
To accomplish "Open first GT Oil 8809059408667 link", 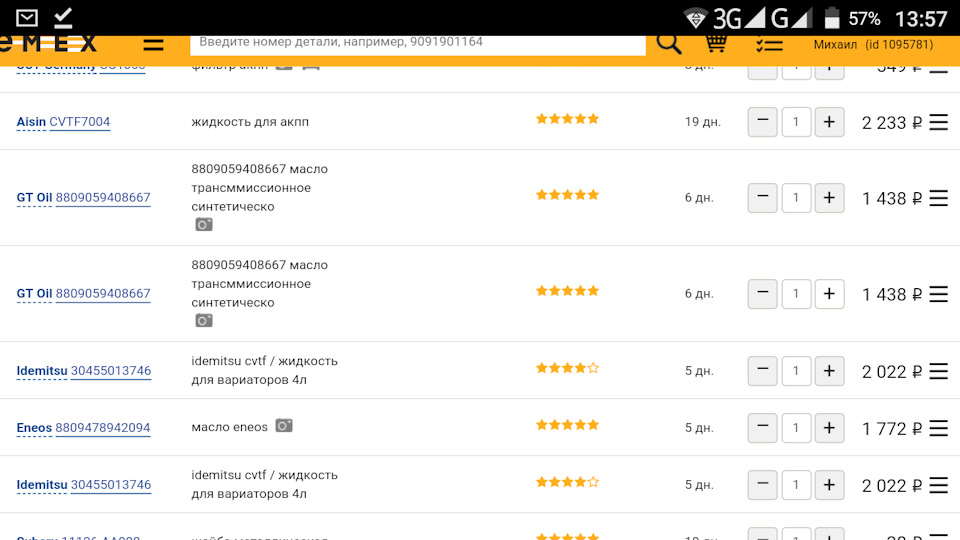I will (102, 198).
